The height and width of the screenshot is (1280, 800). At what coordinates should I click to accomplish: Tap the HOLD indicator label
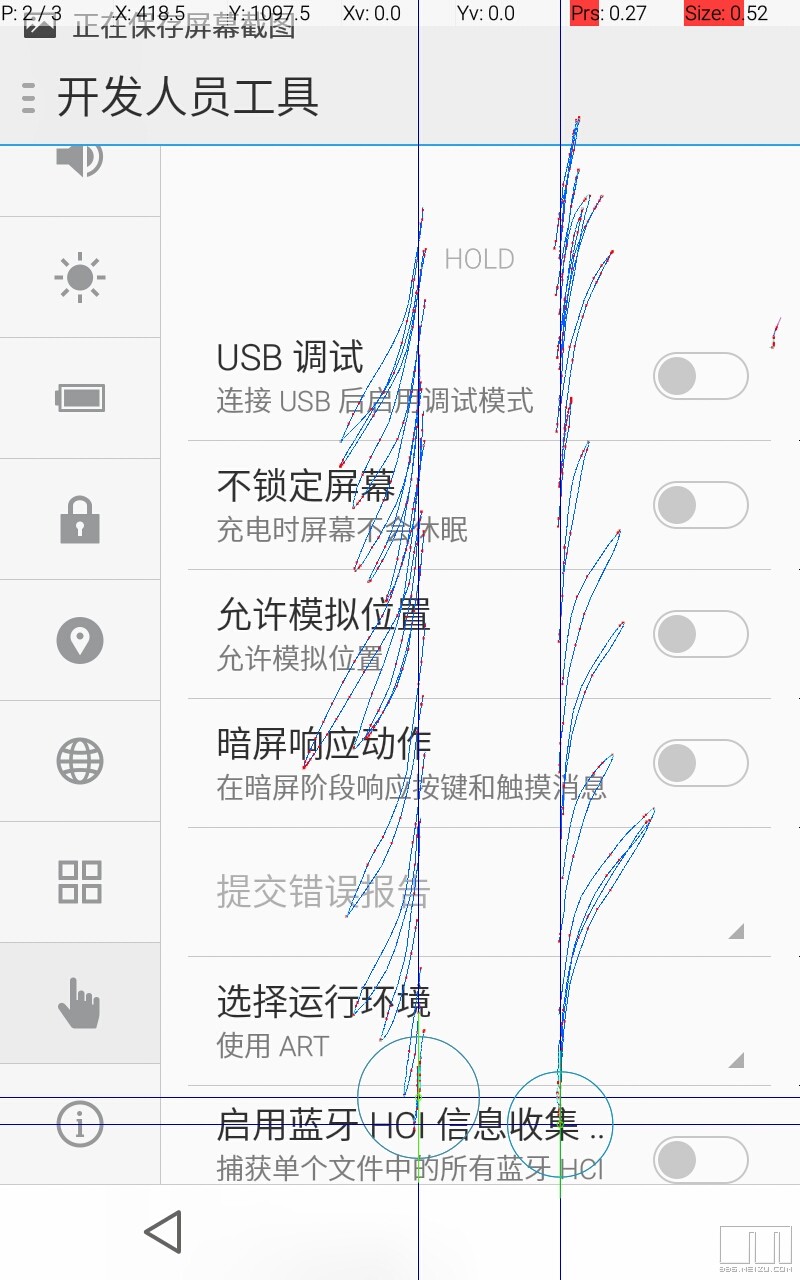point(480,259)
